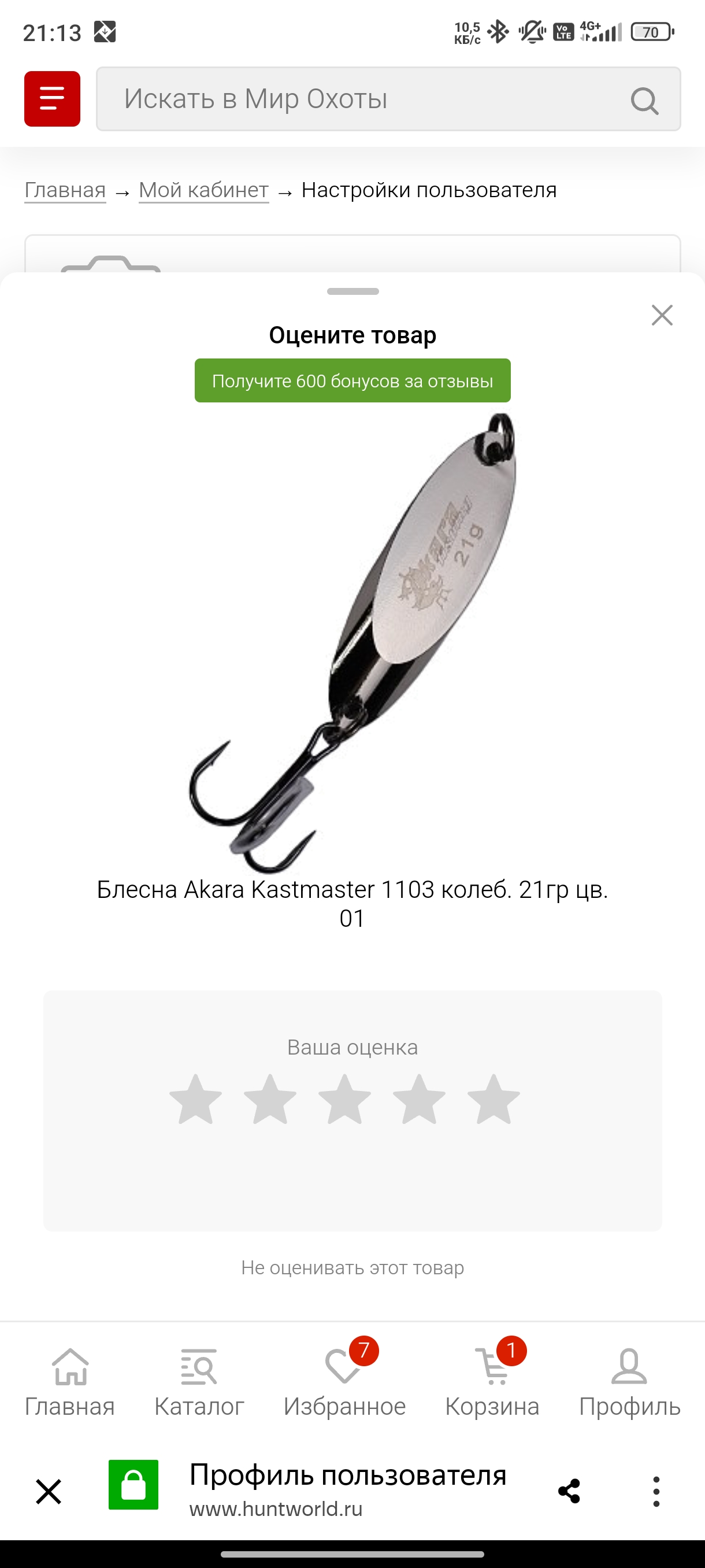
Task: Open the "Мой кабинет" breadcrumb link
Action: click(204, 190)
